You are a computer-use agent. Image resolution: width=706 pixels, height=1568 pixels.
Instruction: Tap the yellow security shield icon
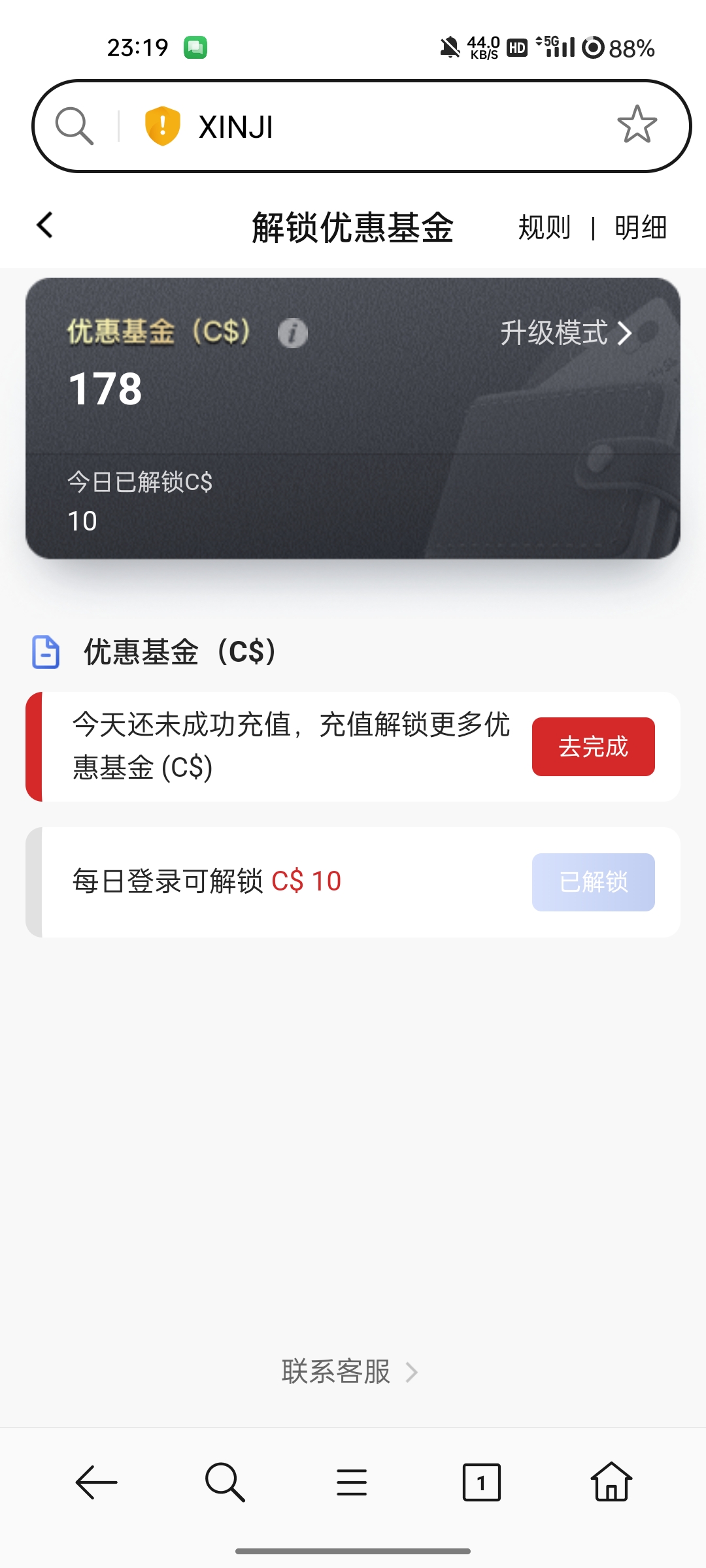point(162,125)
